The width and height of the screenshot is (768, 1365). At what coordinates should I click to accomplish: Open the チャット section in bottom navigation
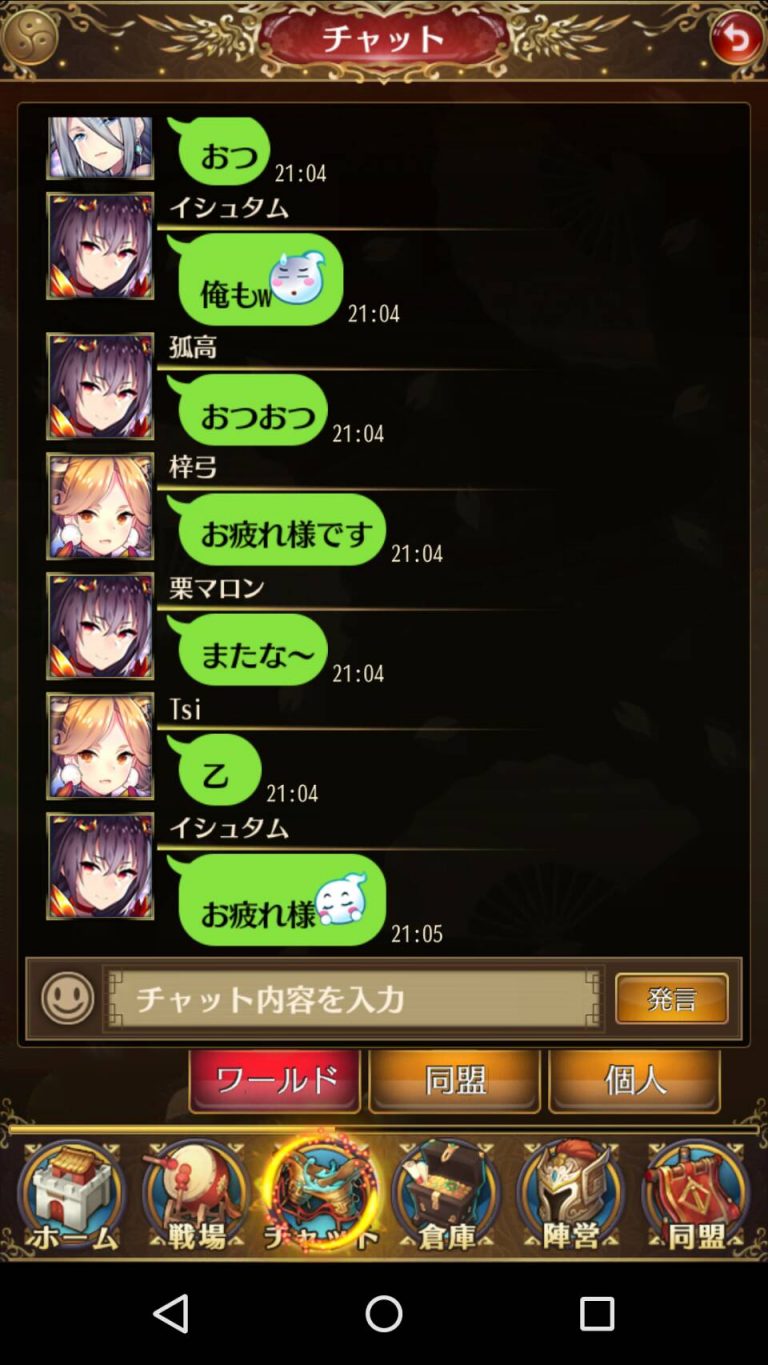coord(321,1194)
